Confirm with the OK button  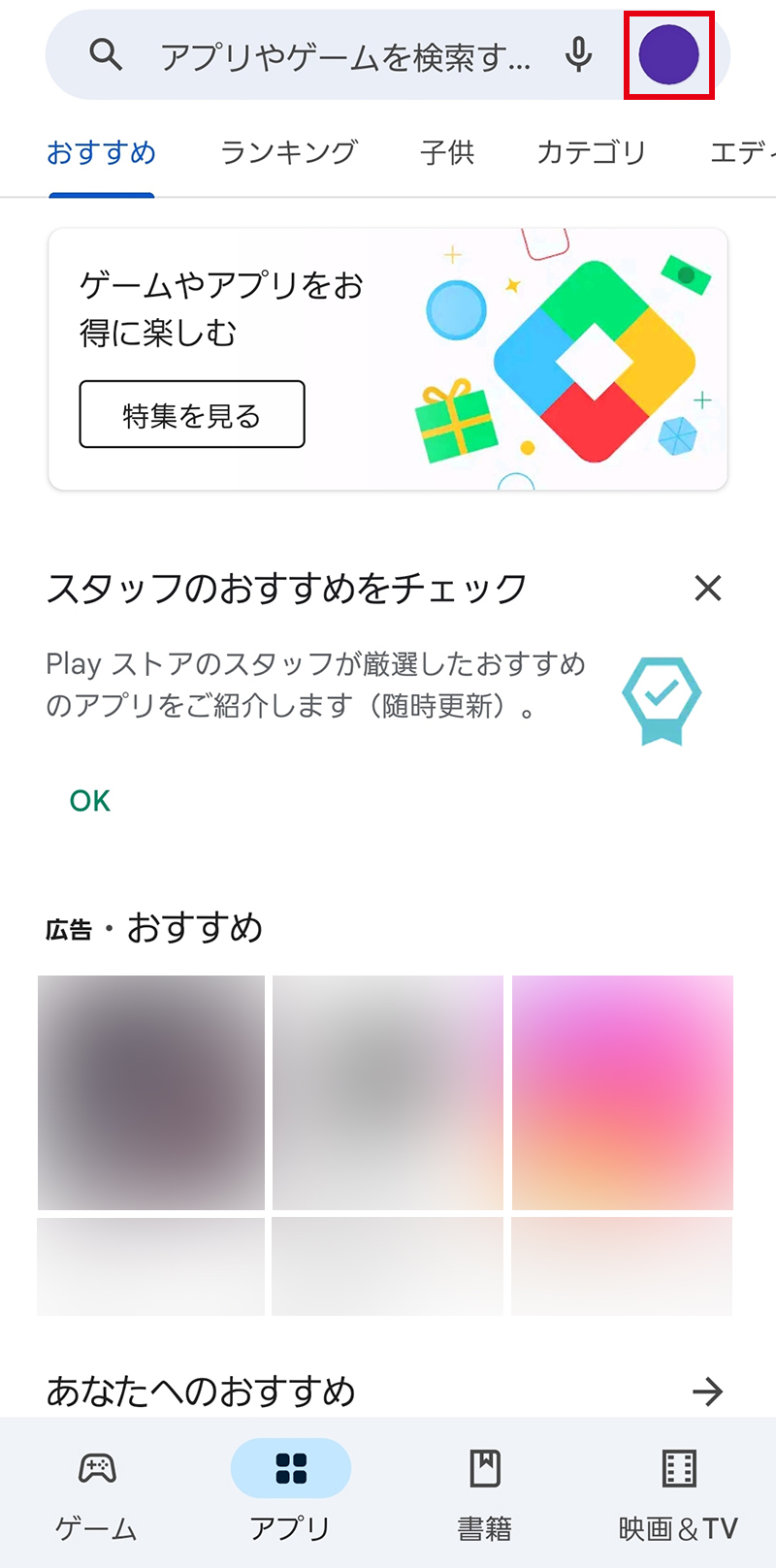(90, 801)
